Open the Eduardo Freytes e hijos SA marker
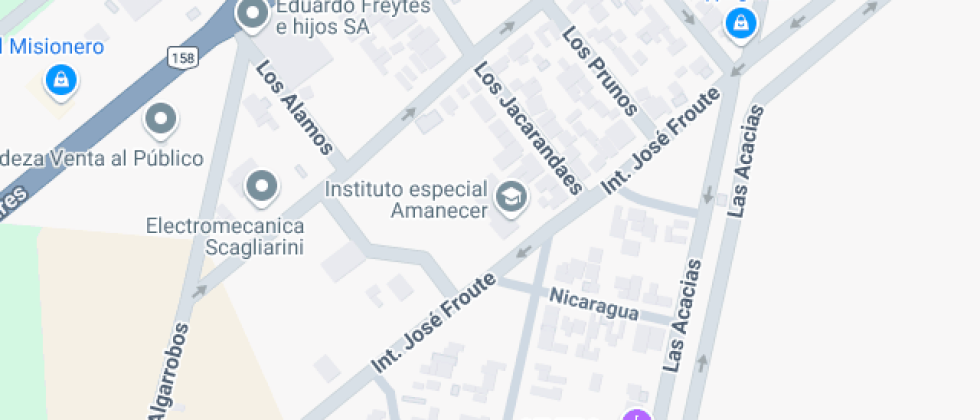 (252, 15)
